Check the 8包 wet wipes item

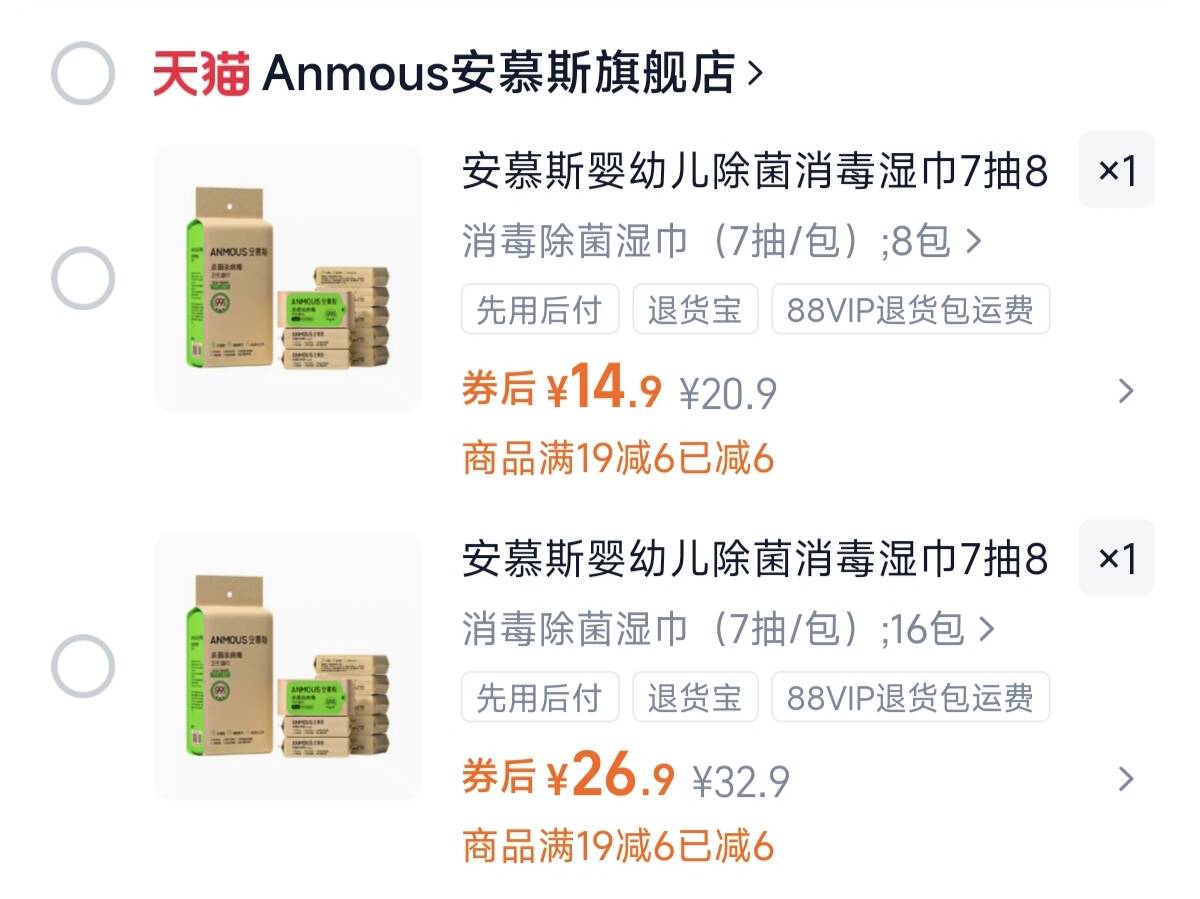tap(83, 278)
